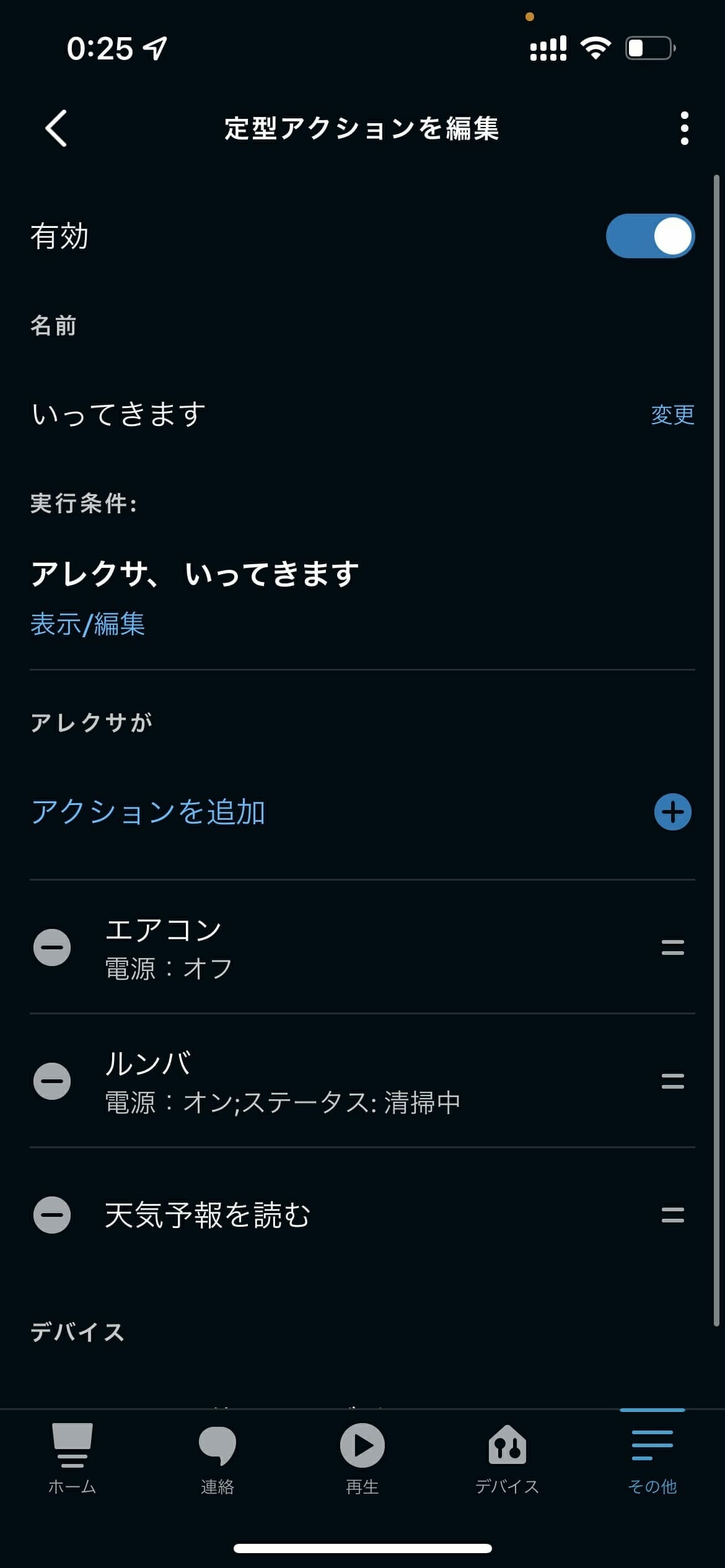The image size is (725, 1568).
Task: Open the three-dot overflow menu
Action: pos(684,129)
